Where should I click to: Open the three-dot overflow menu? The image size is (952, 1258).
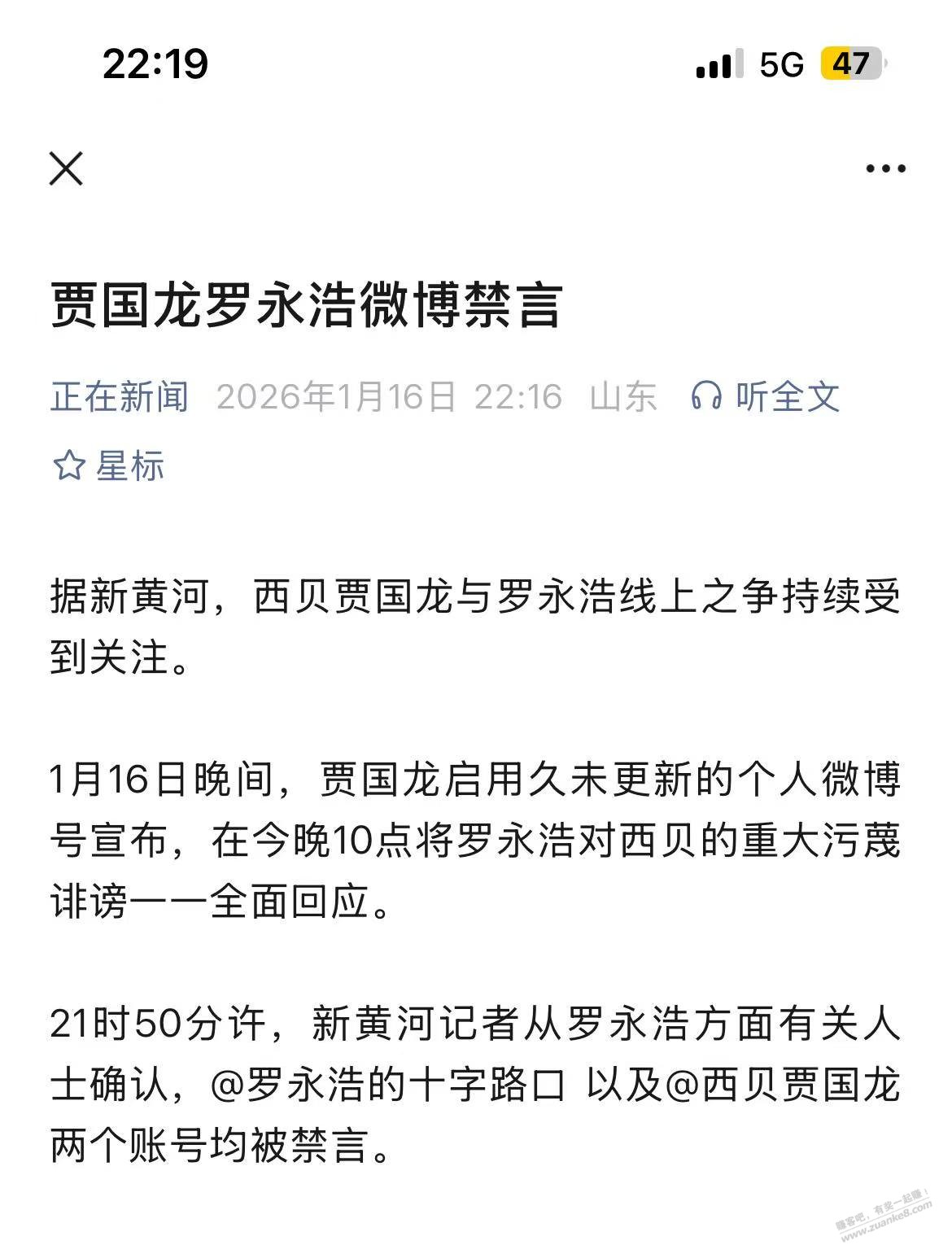(885, 169)
